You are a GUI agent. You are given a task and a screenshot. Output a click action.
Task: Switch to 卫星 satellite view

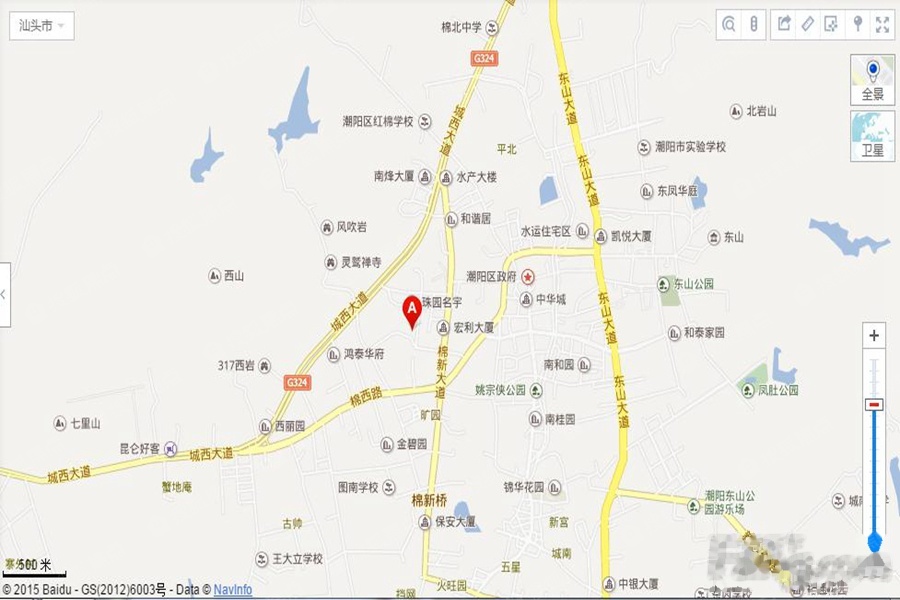(x=872, y=136)
